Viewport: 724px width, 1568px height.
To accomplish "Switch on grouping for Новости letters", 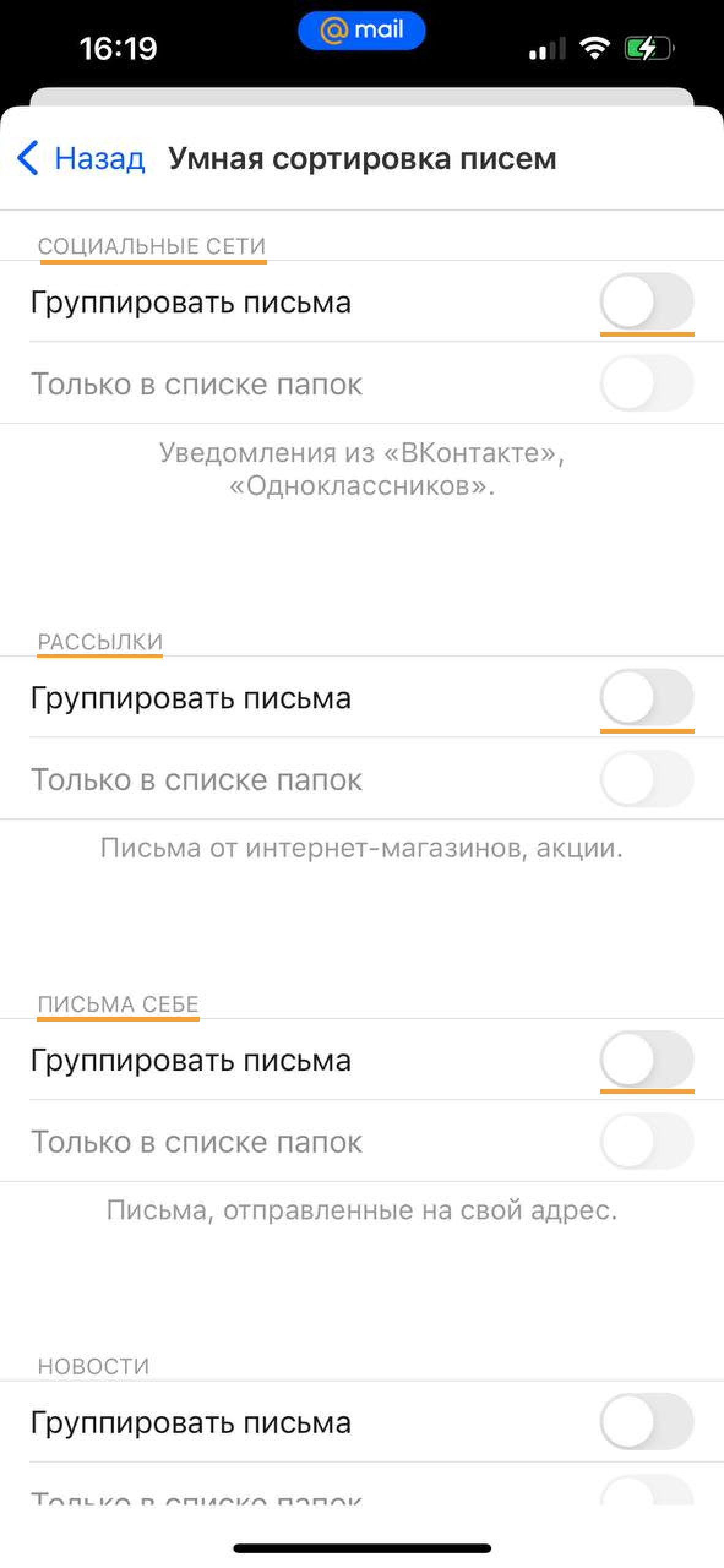I will (647, 1422).
